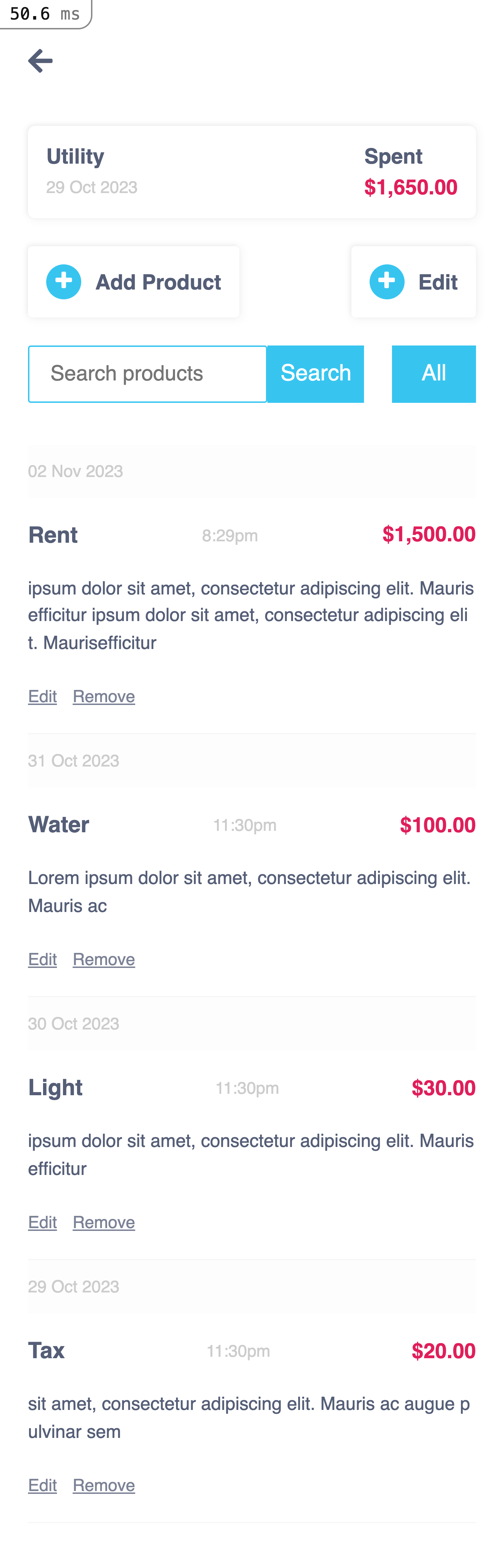Remove the Tax entry

point(104,1485)
